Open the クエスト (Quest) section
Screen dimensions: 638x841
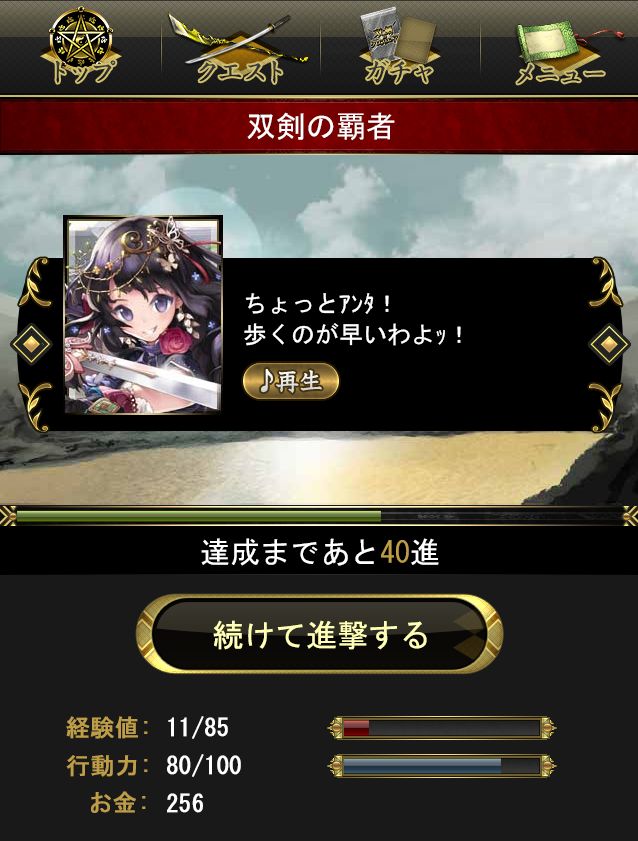coord(239,46)
